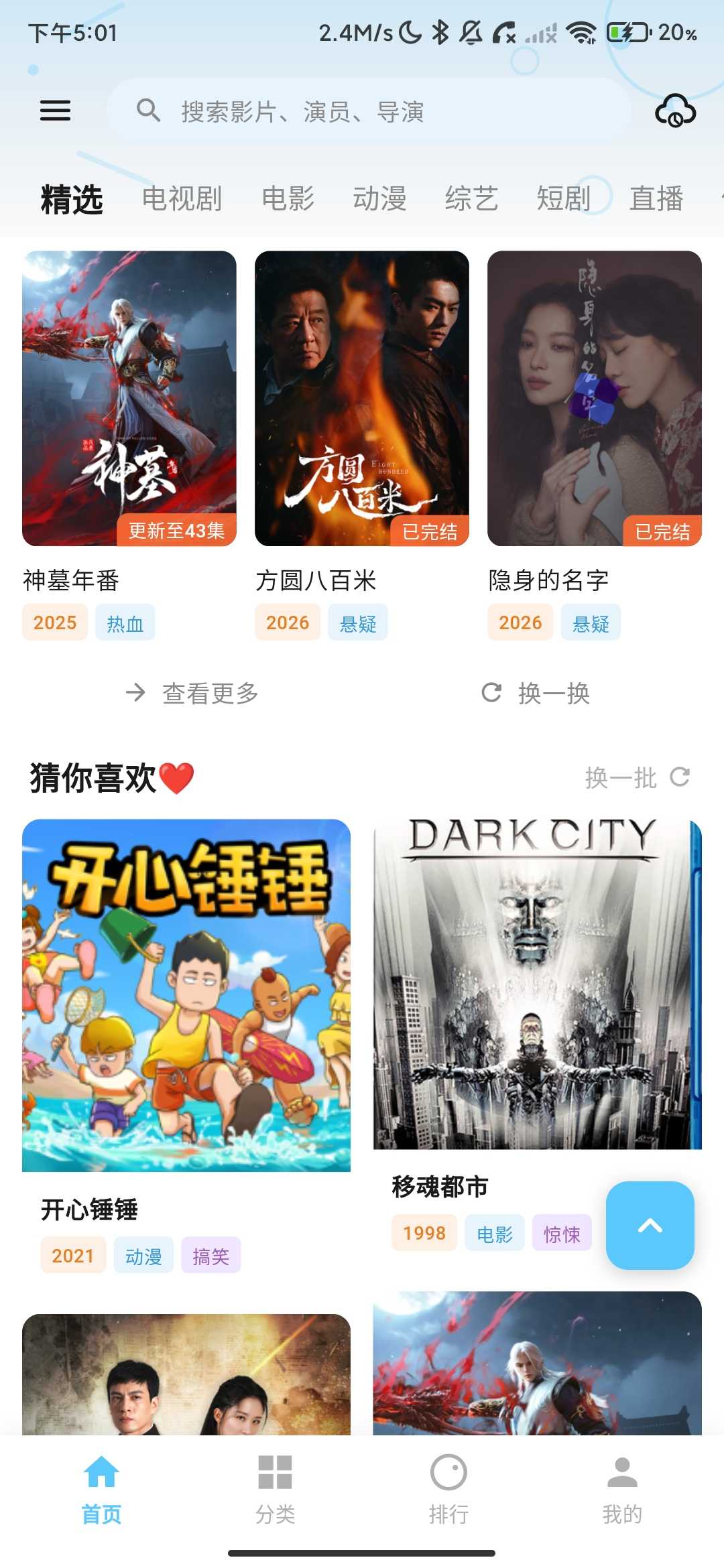Screen dimensions: 724x1568
Task: Switch to the 电视剧 tab
Action: pyautogui.click(x=182, y=199)
